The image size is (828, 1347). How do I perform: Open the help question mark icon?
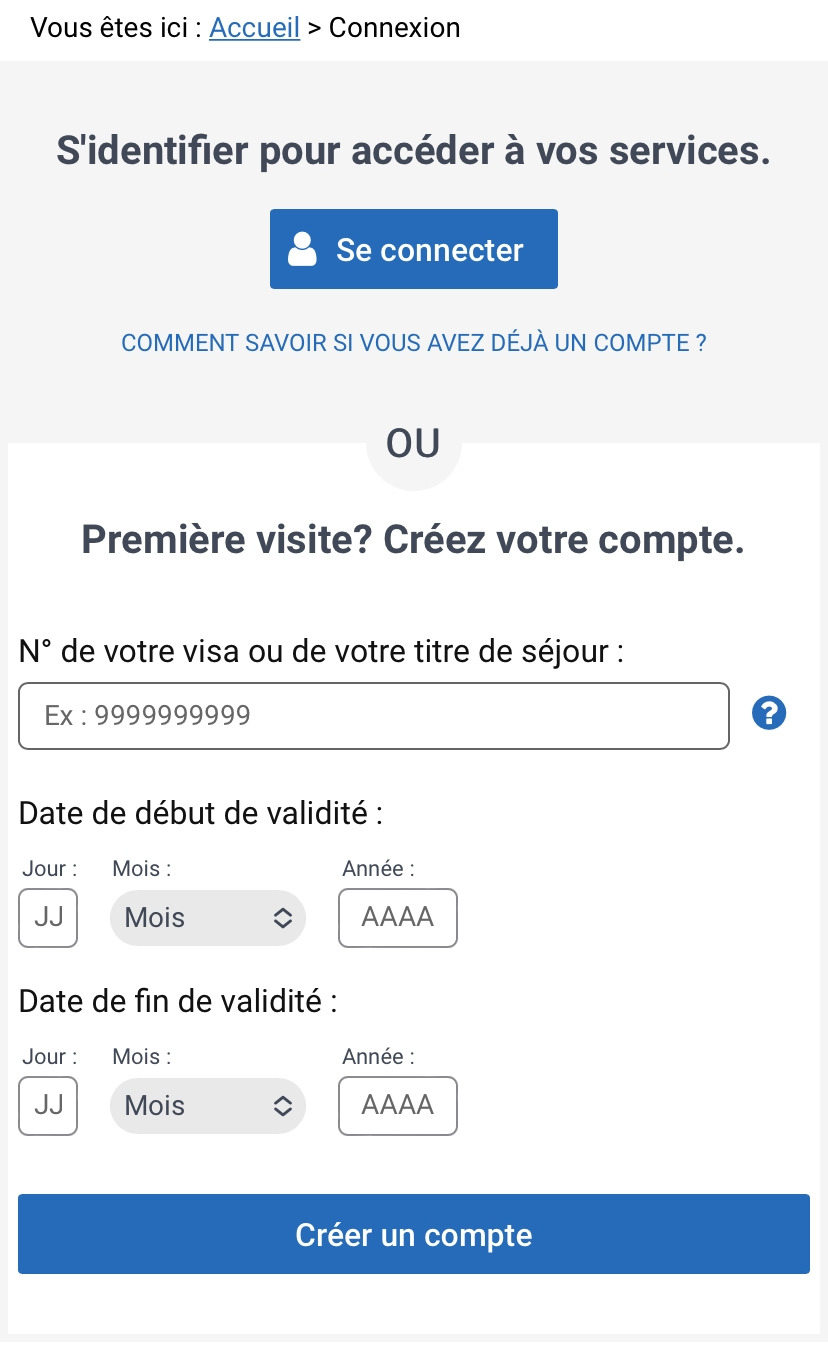[770, 714]
